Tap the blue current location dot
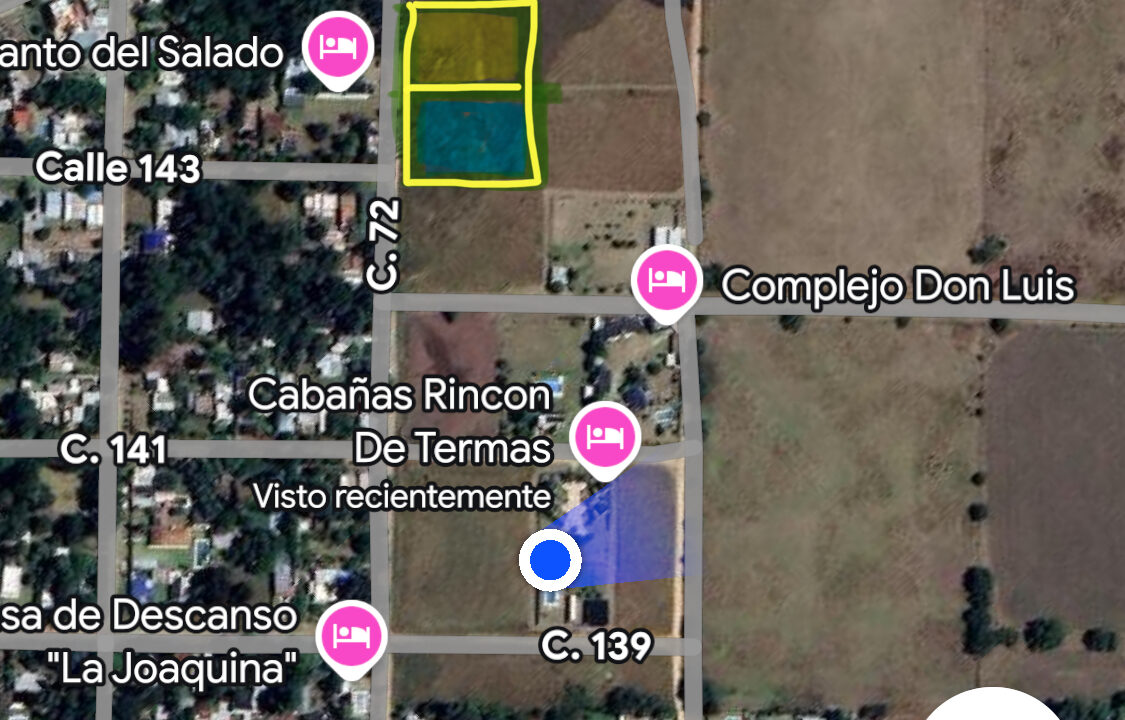The height and width of the screenshot is (720, 1125). coord(550,561)
